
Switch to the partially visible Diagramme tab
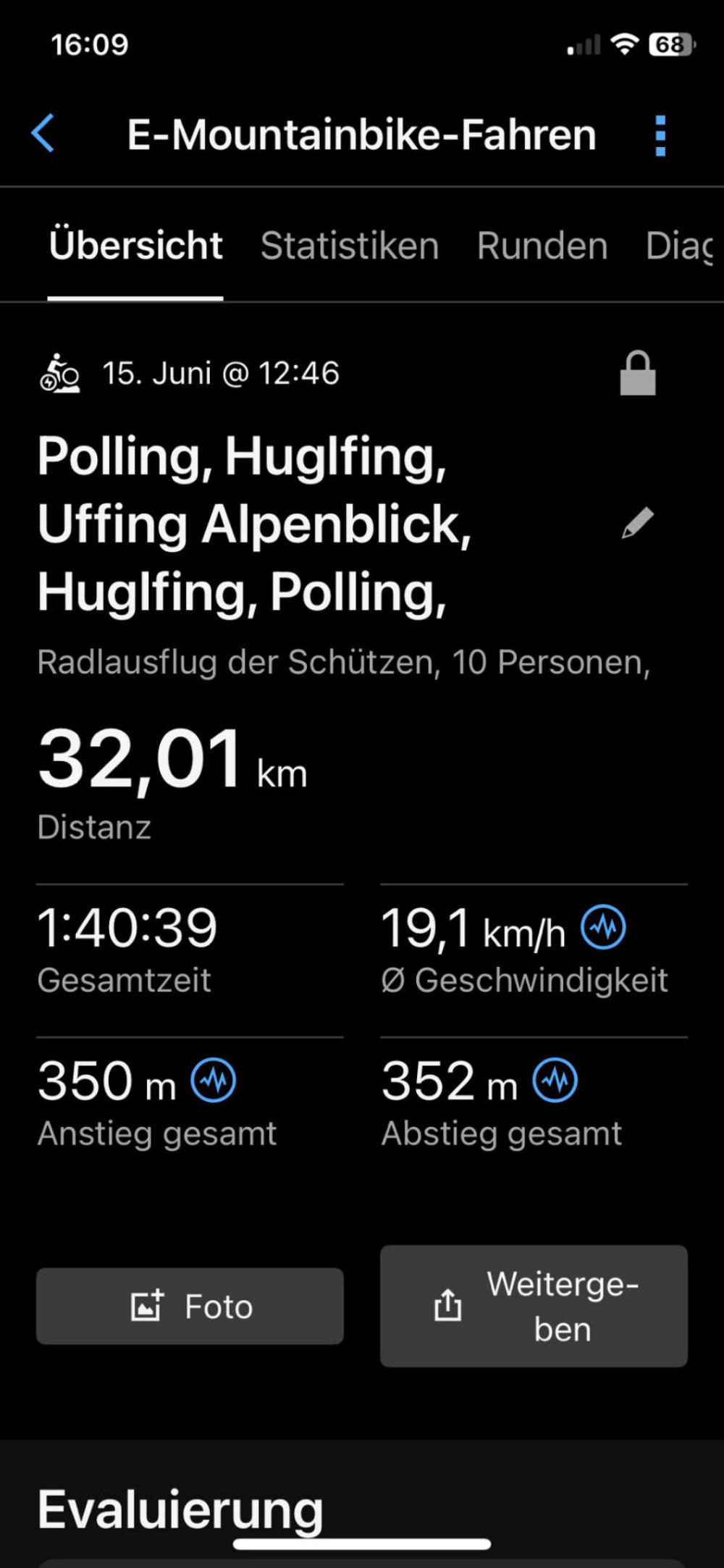(679, 246)
